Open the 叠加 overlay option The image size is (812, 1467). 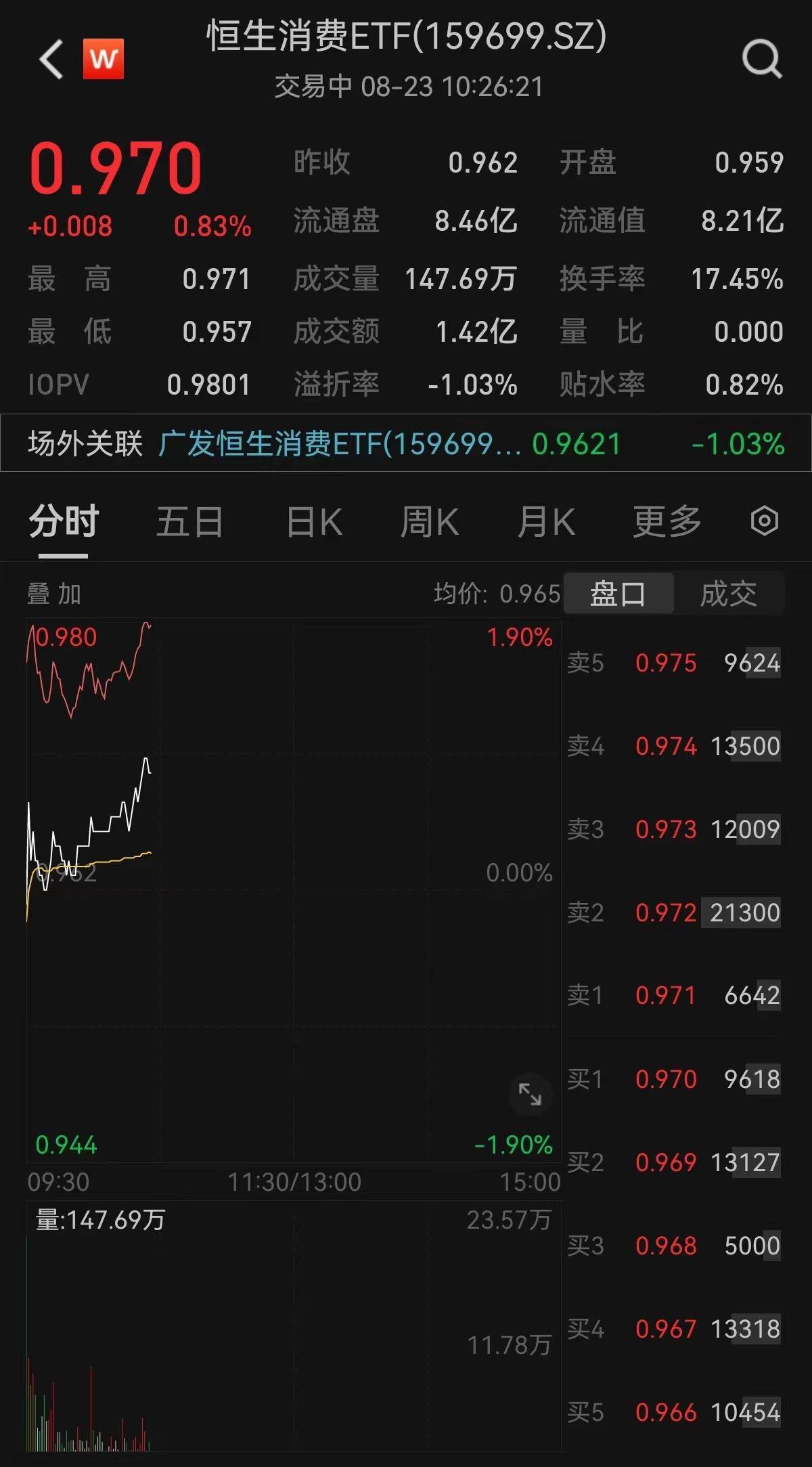(53, 592)
